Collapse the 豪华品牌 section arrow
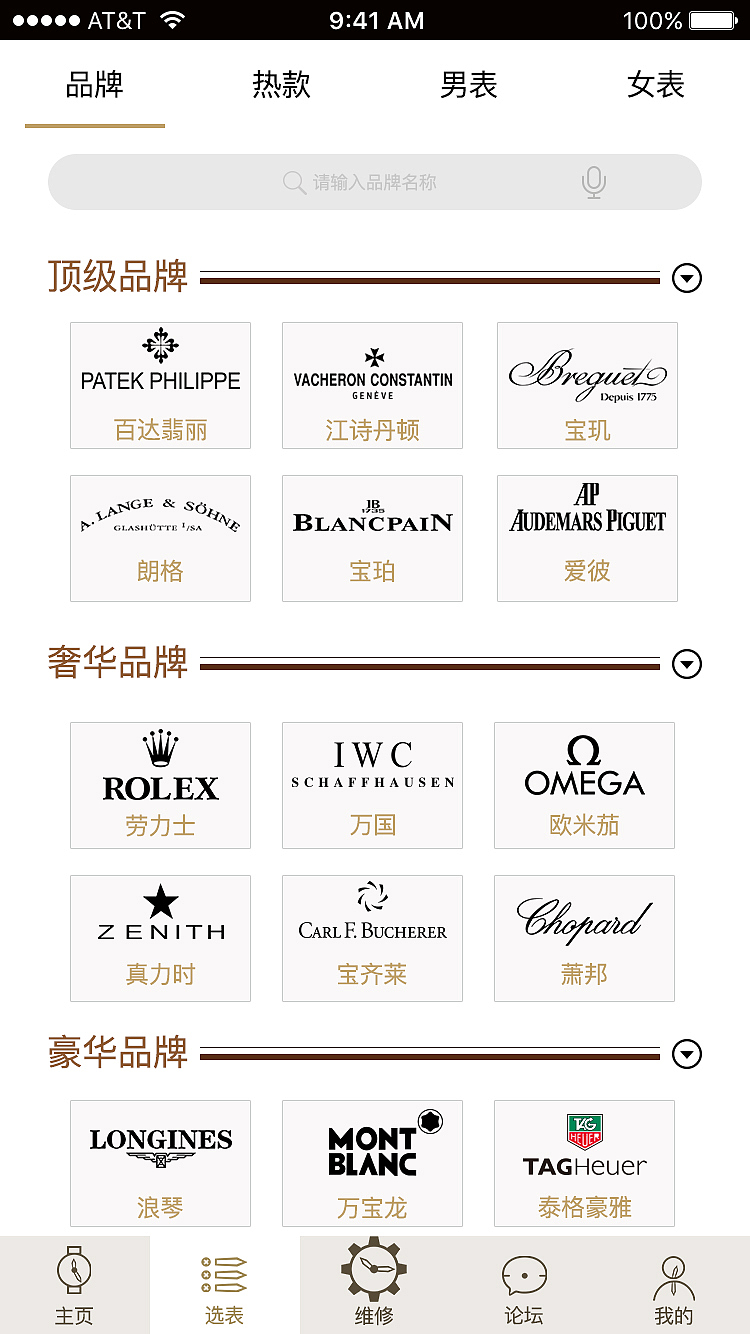The height and width of the screenshot is (1334, 750). click(687, 1052)
